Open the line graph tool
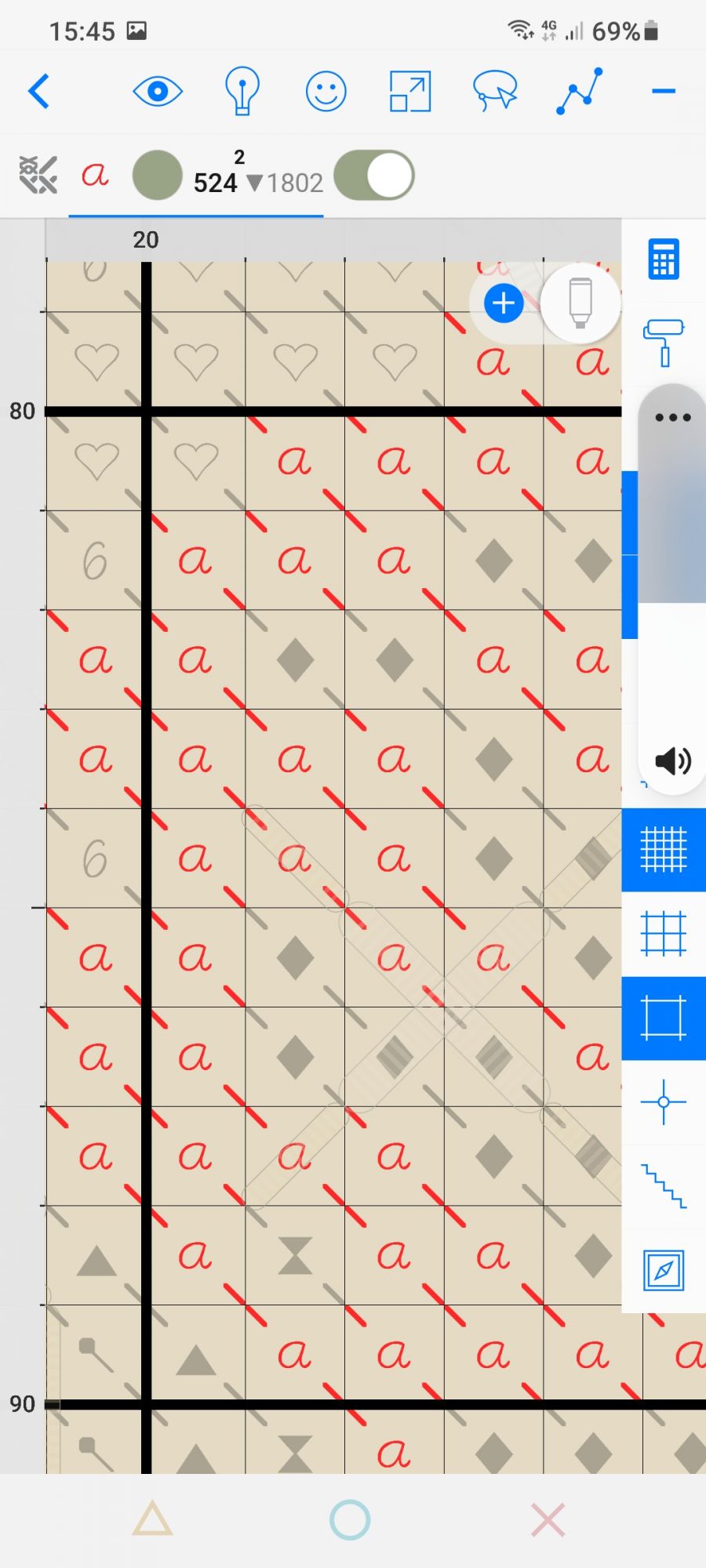Screen dimensions: 706x1568 pos(580,91)
